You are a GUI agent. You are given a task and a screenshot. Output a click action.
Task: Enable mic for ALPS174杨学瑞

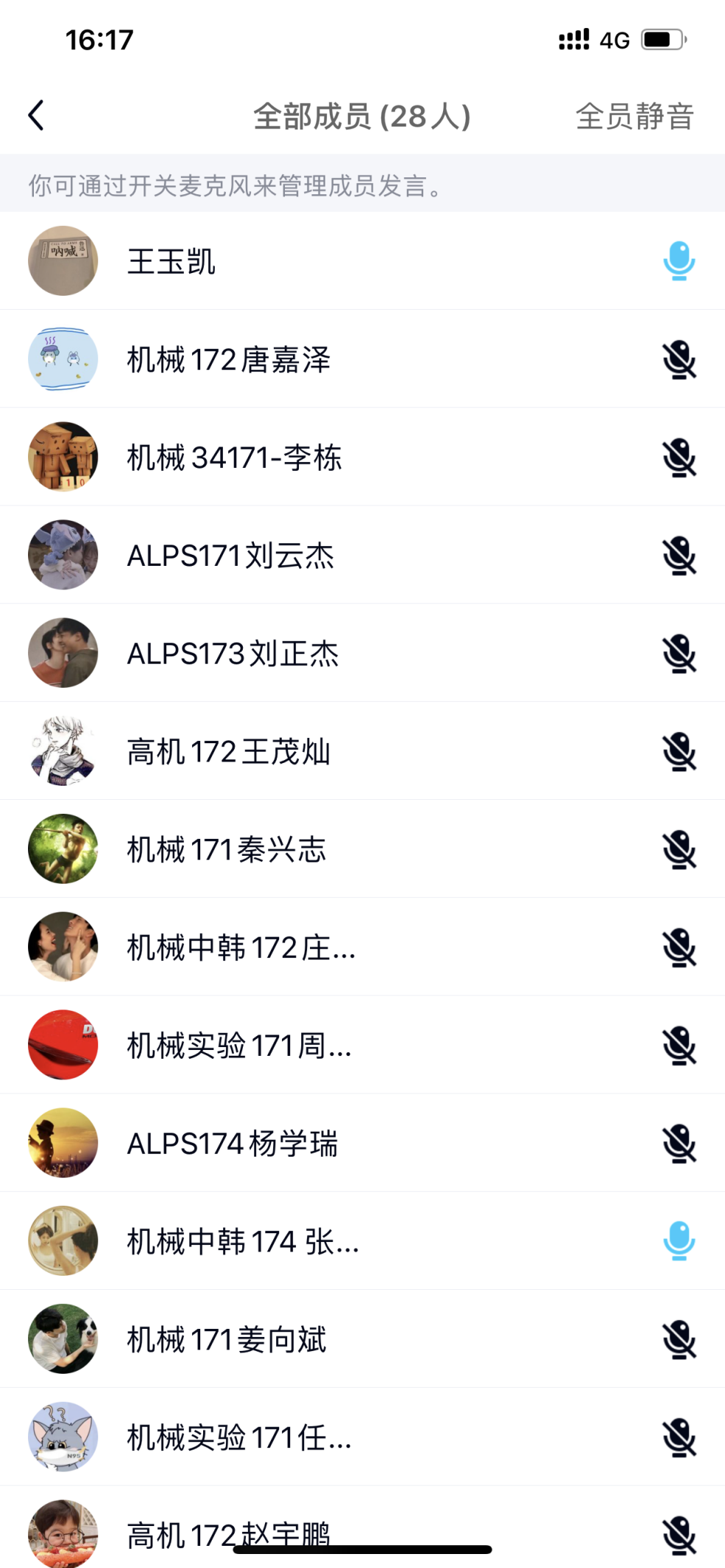pyautogui.click(x=679, y=1143)
